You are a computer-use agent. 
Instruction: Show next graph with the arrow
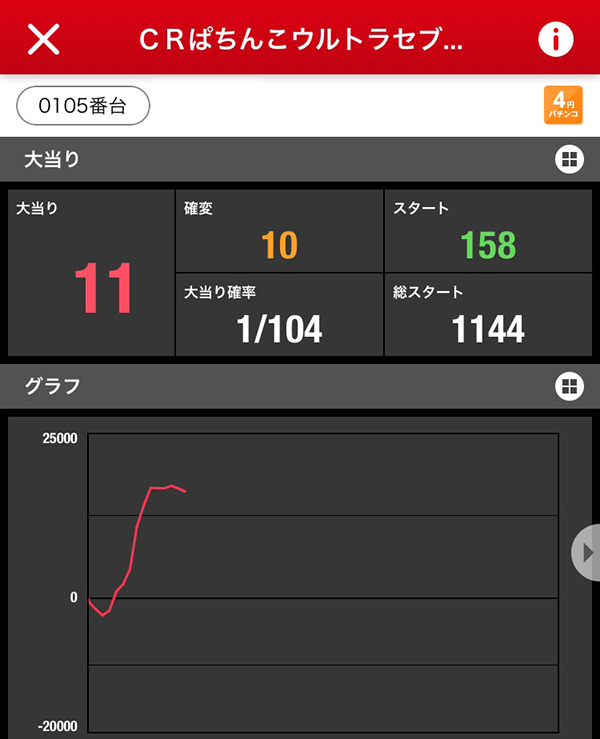pyautogui.click(x=586, y=552)
